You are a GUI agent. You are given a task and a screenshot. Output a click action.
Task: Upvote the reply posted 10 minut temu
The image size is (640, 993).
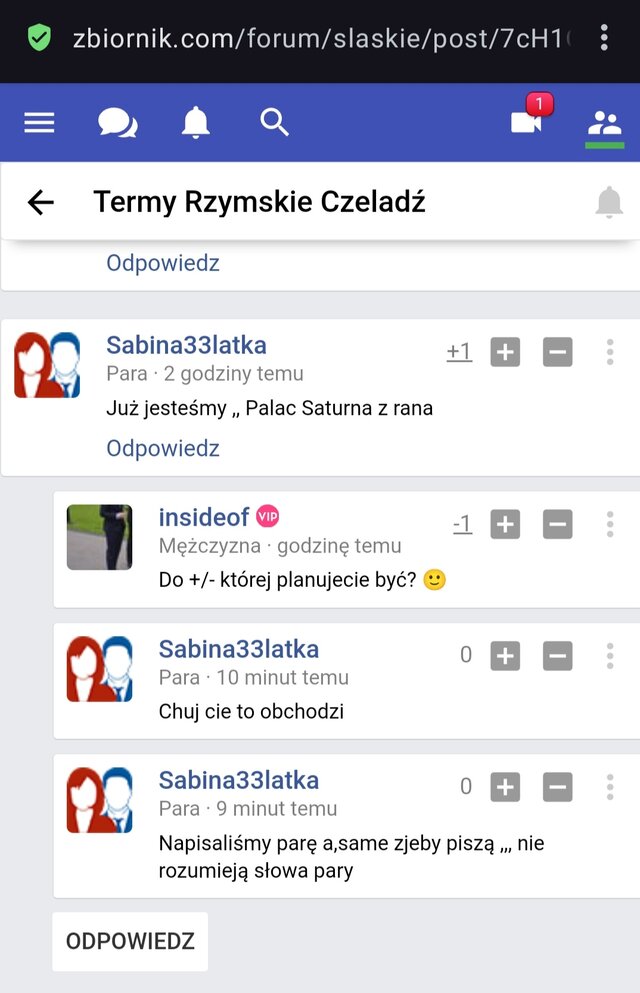(x=505, y=655)
